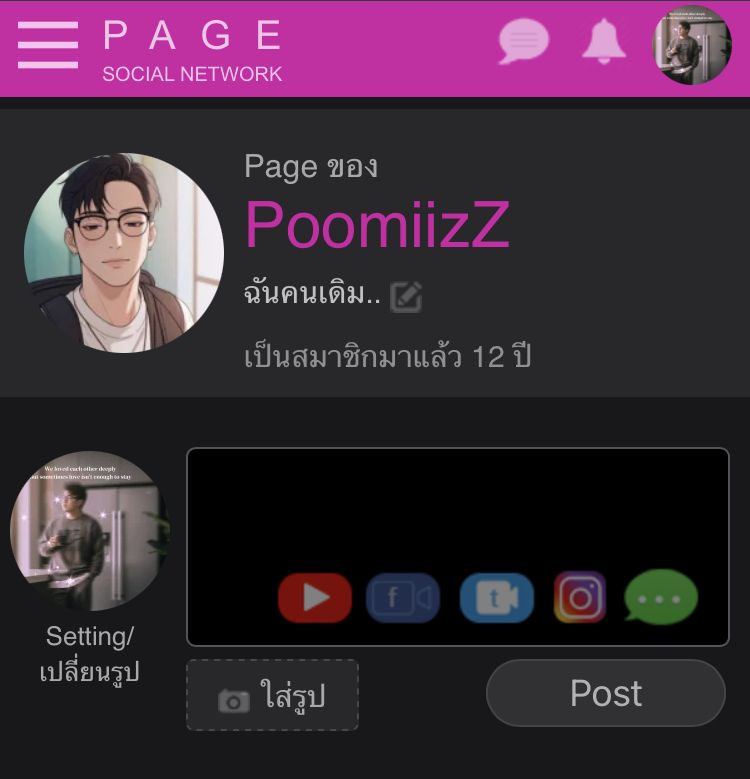Add a YouTube video to the post

tap(315, 597)
